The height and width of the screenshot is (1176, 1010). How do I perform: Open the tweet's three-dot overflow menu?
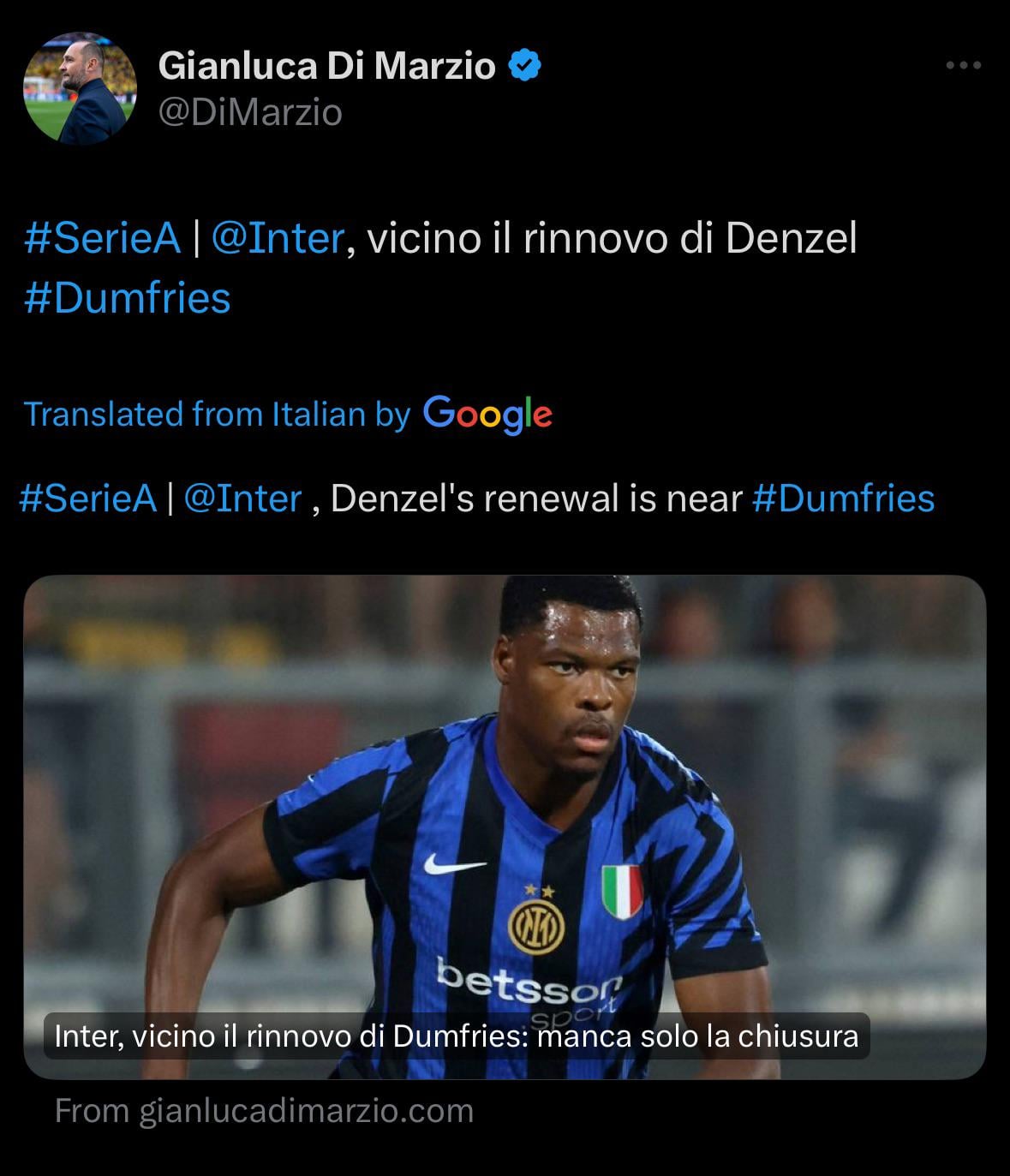[963, 65]
